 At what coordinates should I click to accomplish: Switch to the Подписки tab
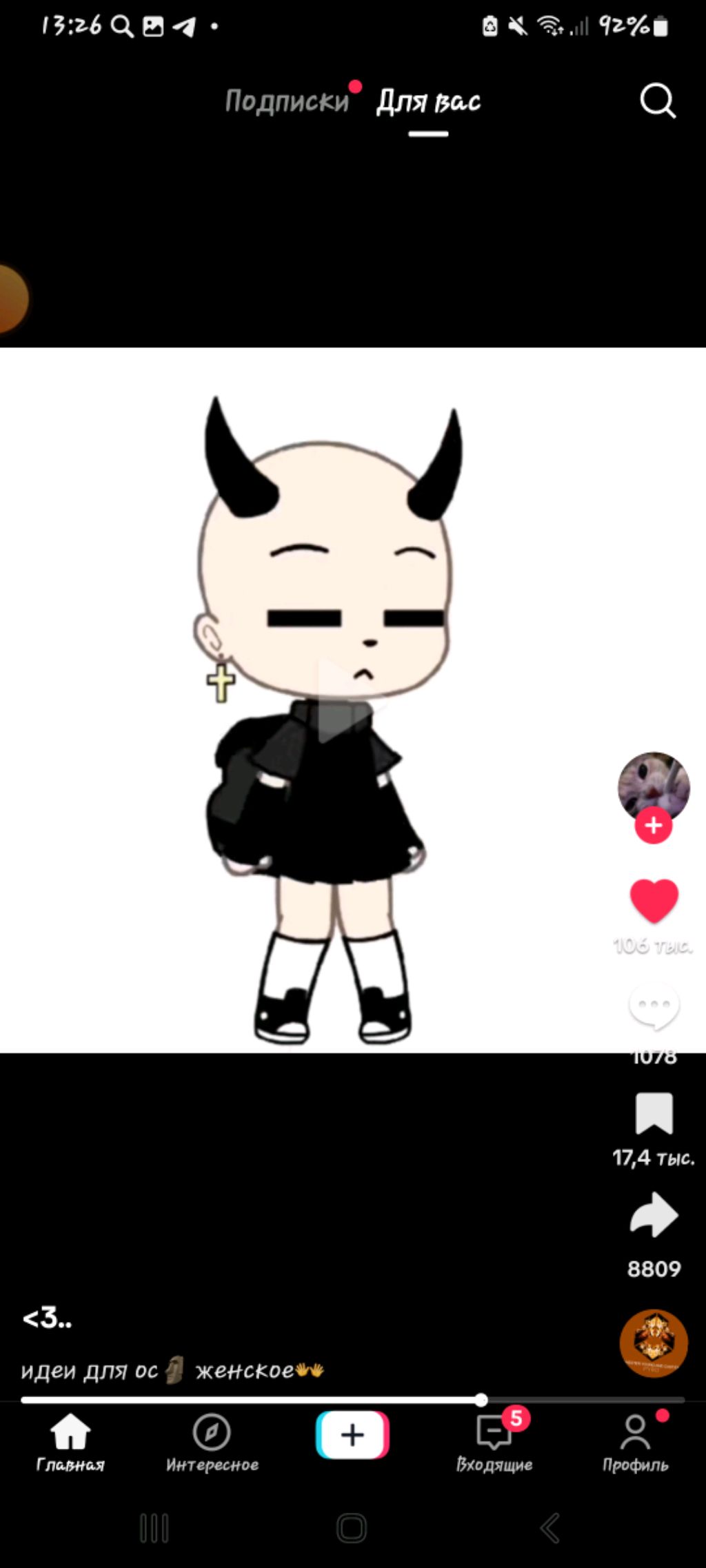point(287,101)
